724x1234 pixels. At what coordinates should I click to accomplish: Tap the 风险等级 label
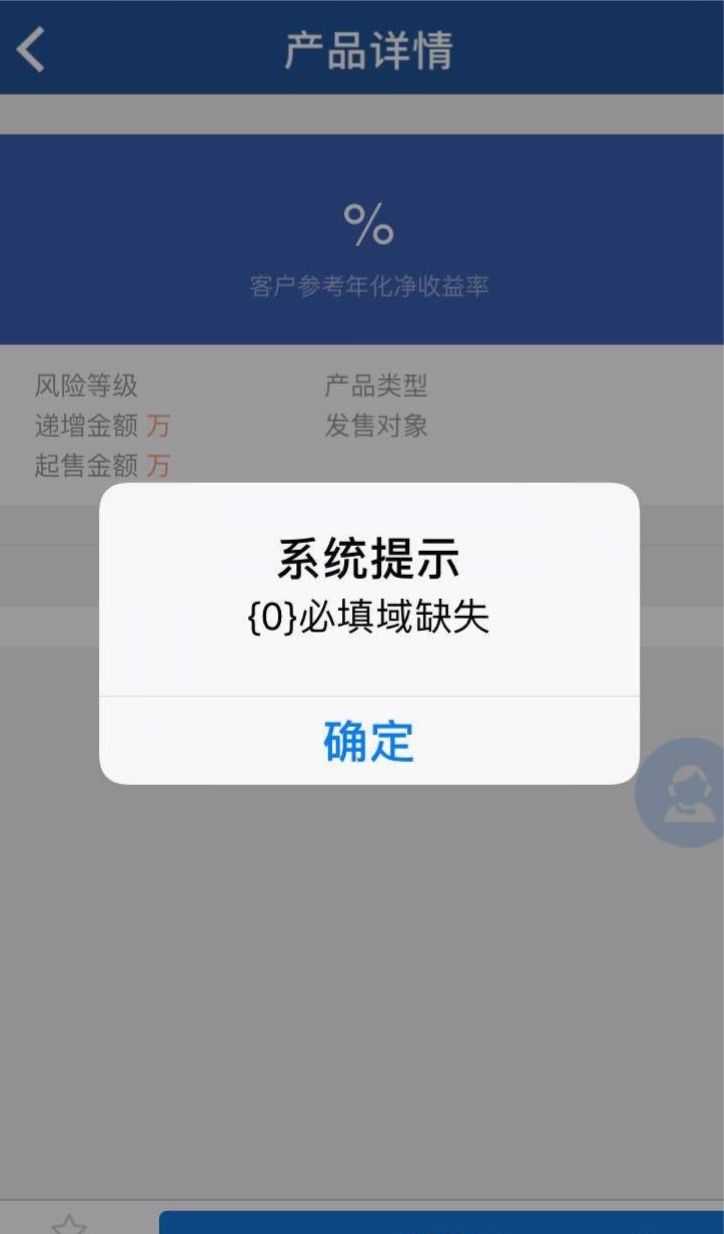(87, 387)
